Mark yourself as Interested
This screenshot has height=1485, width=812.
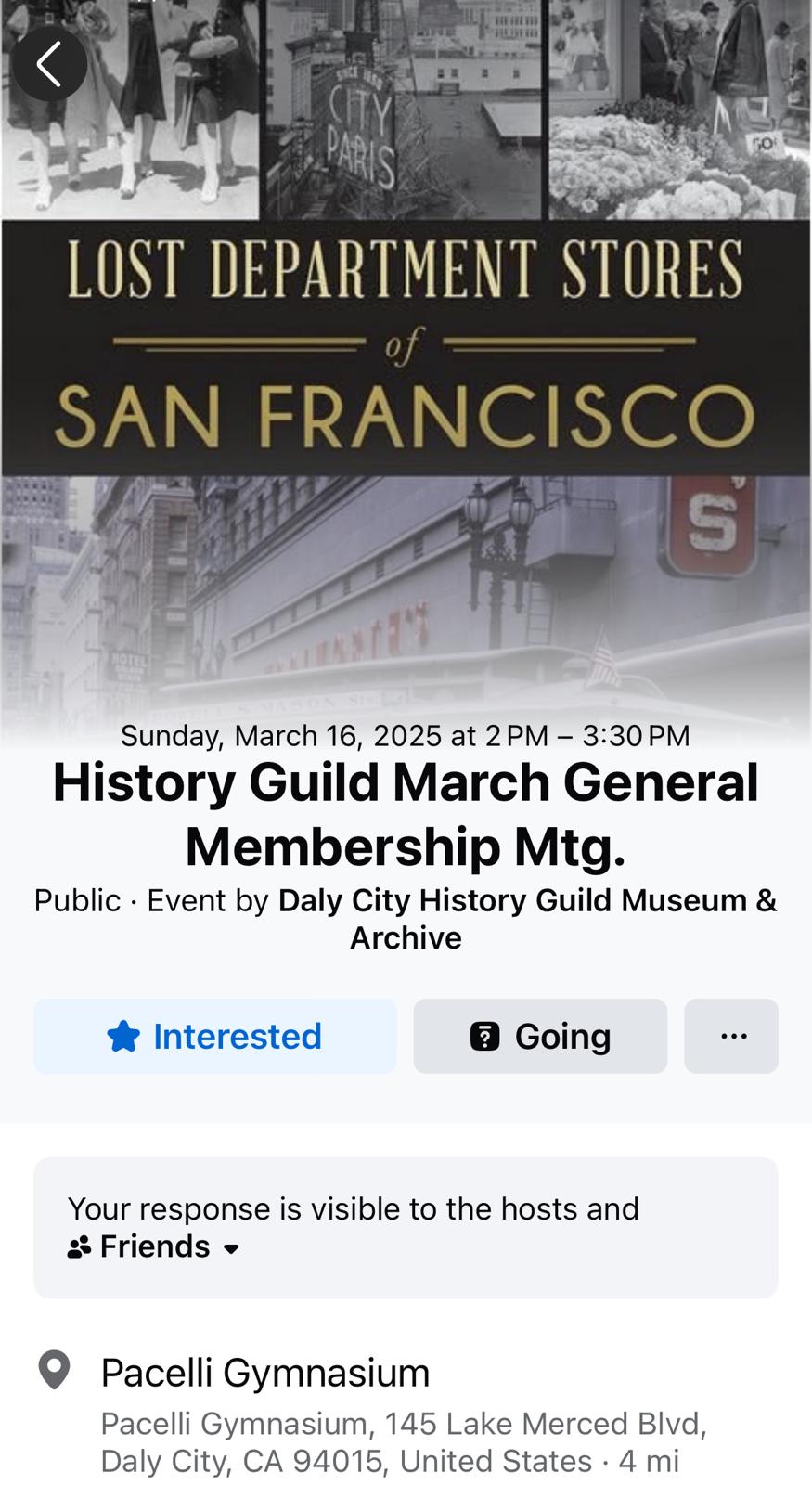[x=215, y=1036]
